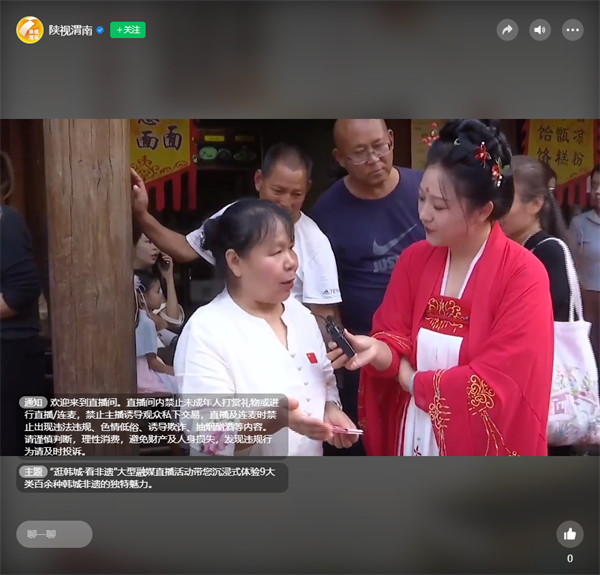Like the live stream with thumbs-up
600x575 pixels.
point(570,534)
